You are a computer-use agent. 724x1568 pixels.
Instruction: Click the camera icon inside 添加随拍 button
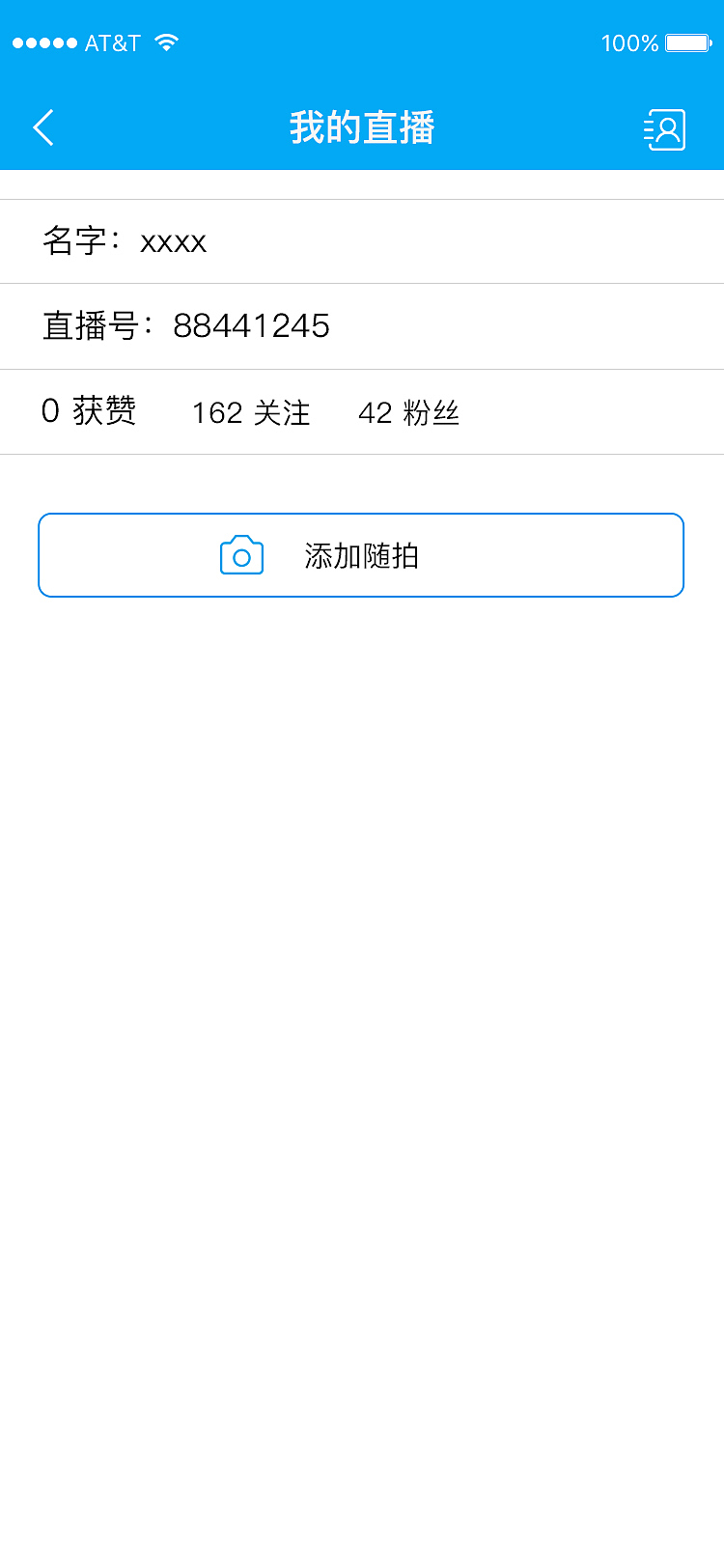[242, 555]
